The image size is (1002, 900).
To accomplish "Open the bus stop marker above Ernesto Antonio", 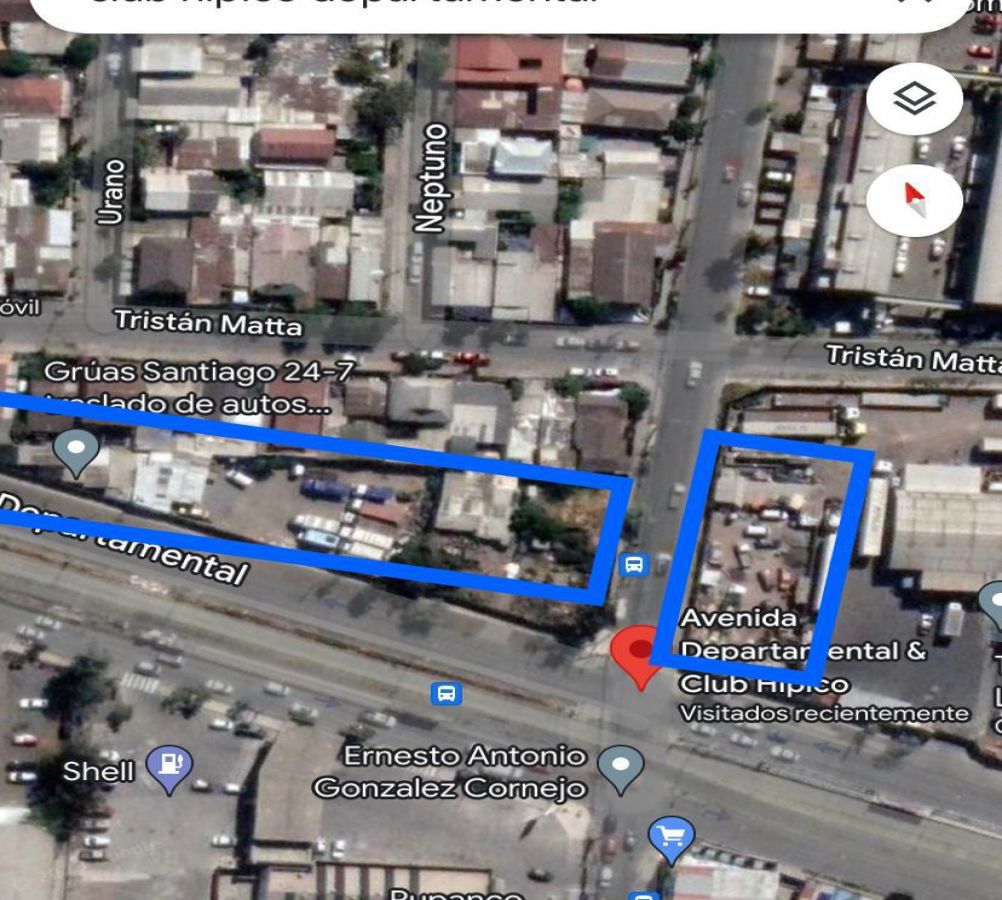I will point(446,693).
